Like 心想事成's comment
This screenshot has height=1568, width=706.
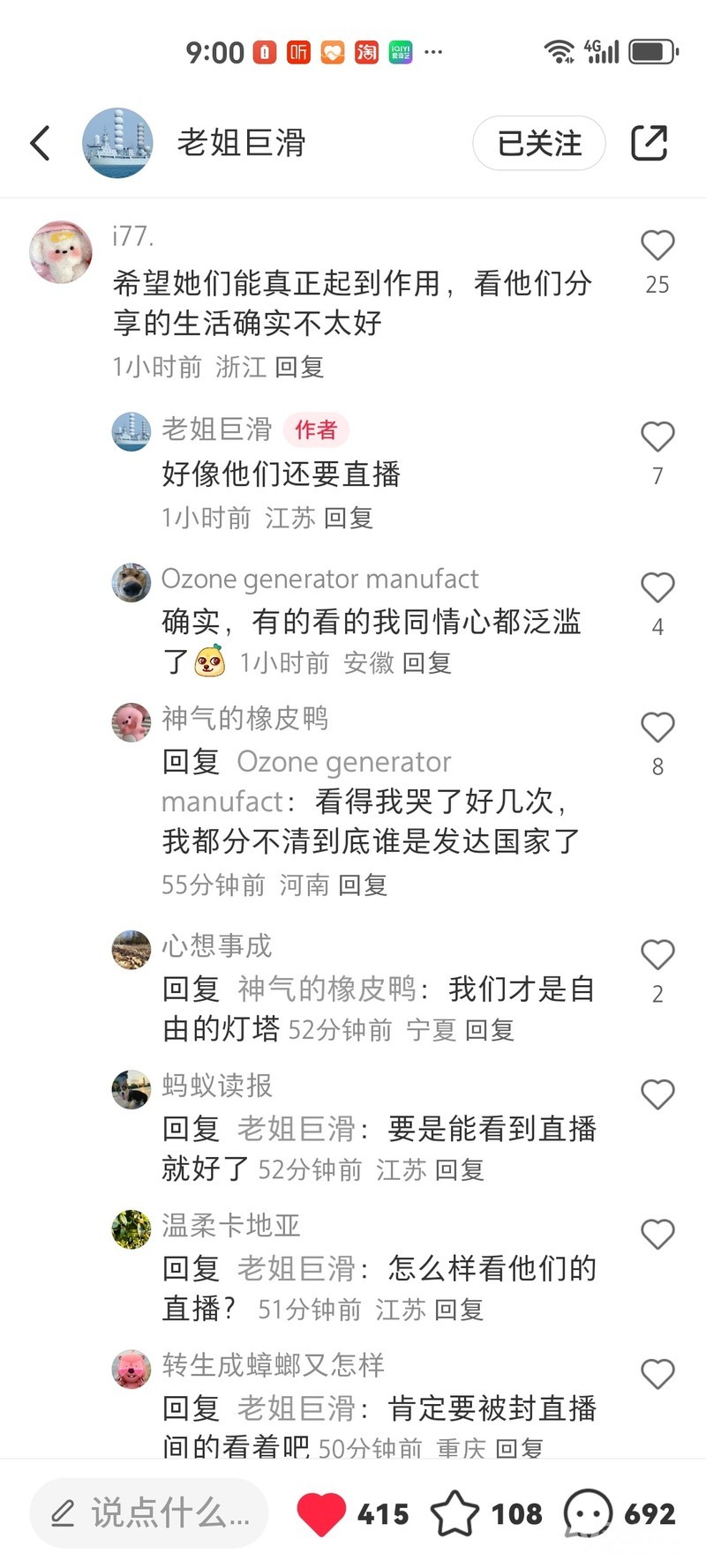[657, 955]
